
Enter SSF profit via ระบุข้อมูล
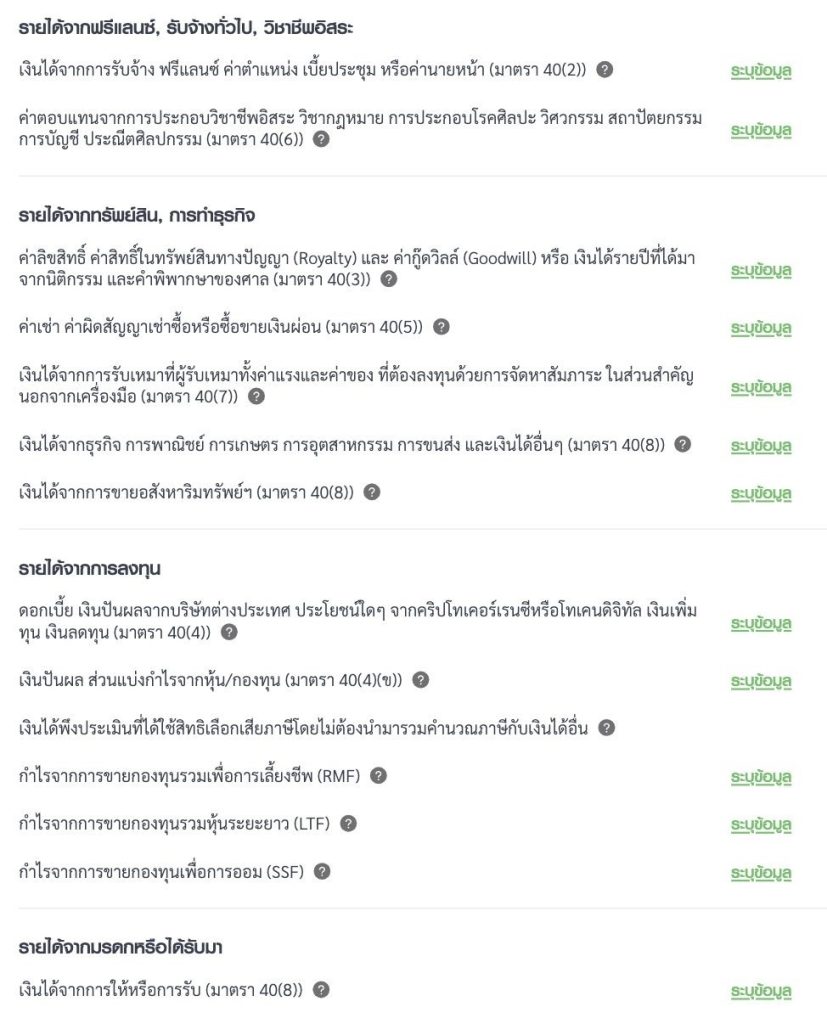pos(761,872)
